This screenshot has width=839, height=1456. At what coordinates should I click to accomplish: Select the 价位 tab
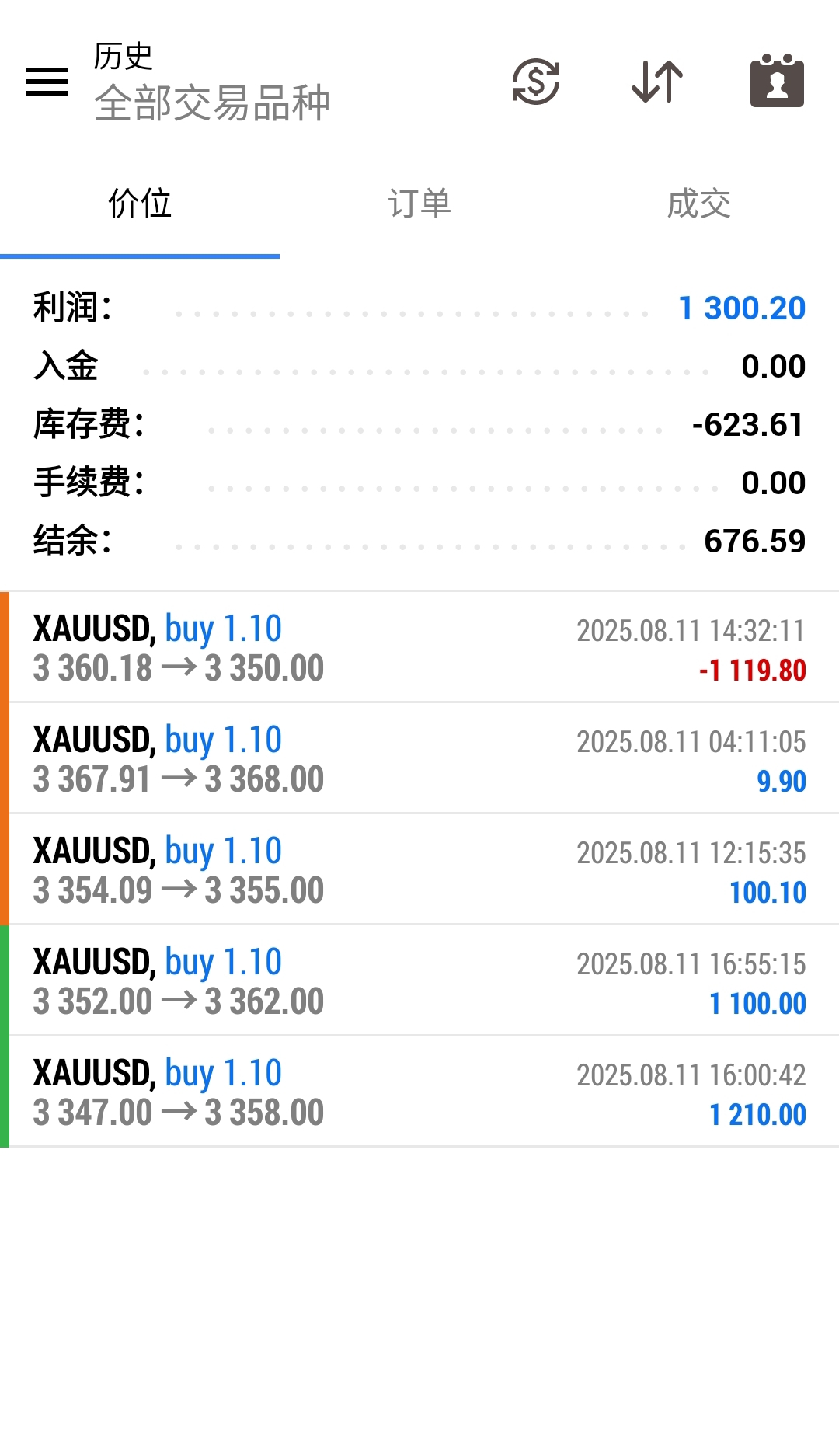tap(140, 204)
